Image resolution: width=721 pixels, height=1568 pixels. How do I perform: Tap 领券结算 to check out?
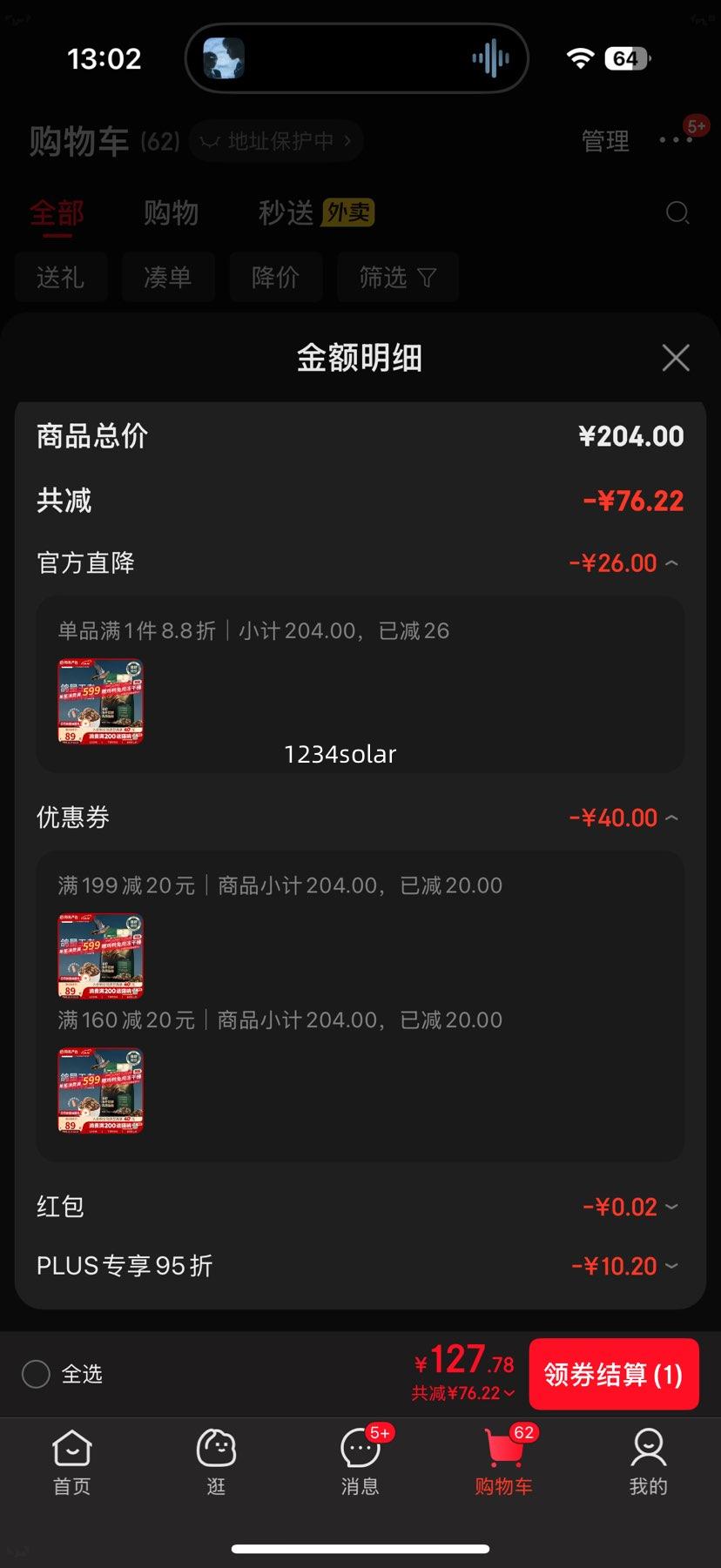[613, 1375]
